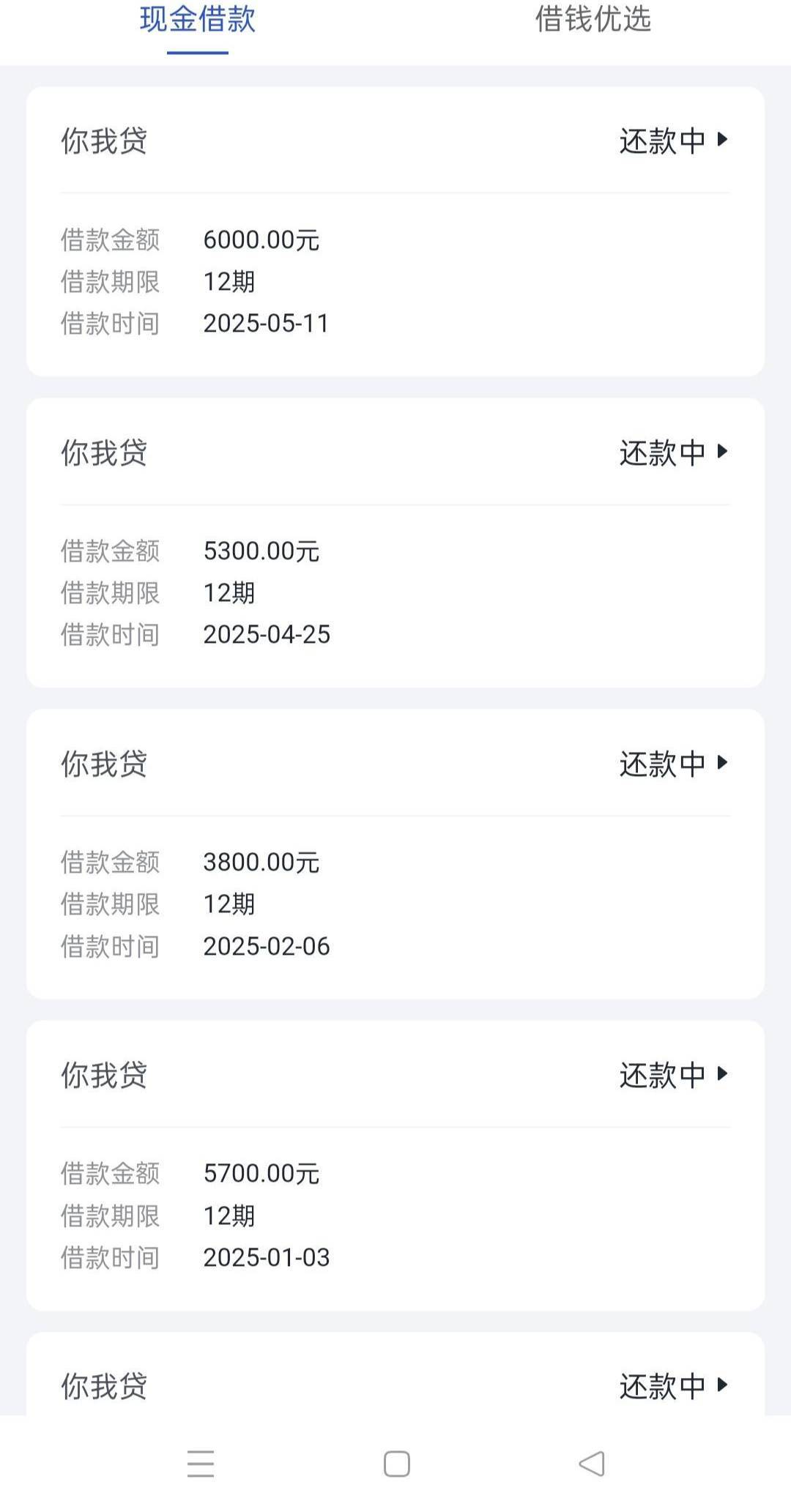The image size is (791, 1512).
Task: Tap 还款中 on the 2025-05-11 loan
Action: (674, 141)
